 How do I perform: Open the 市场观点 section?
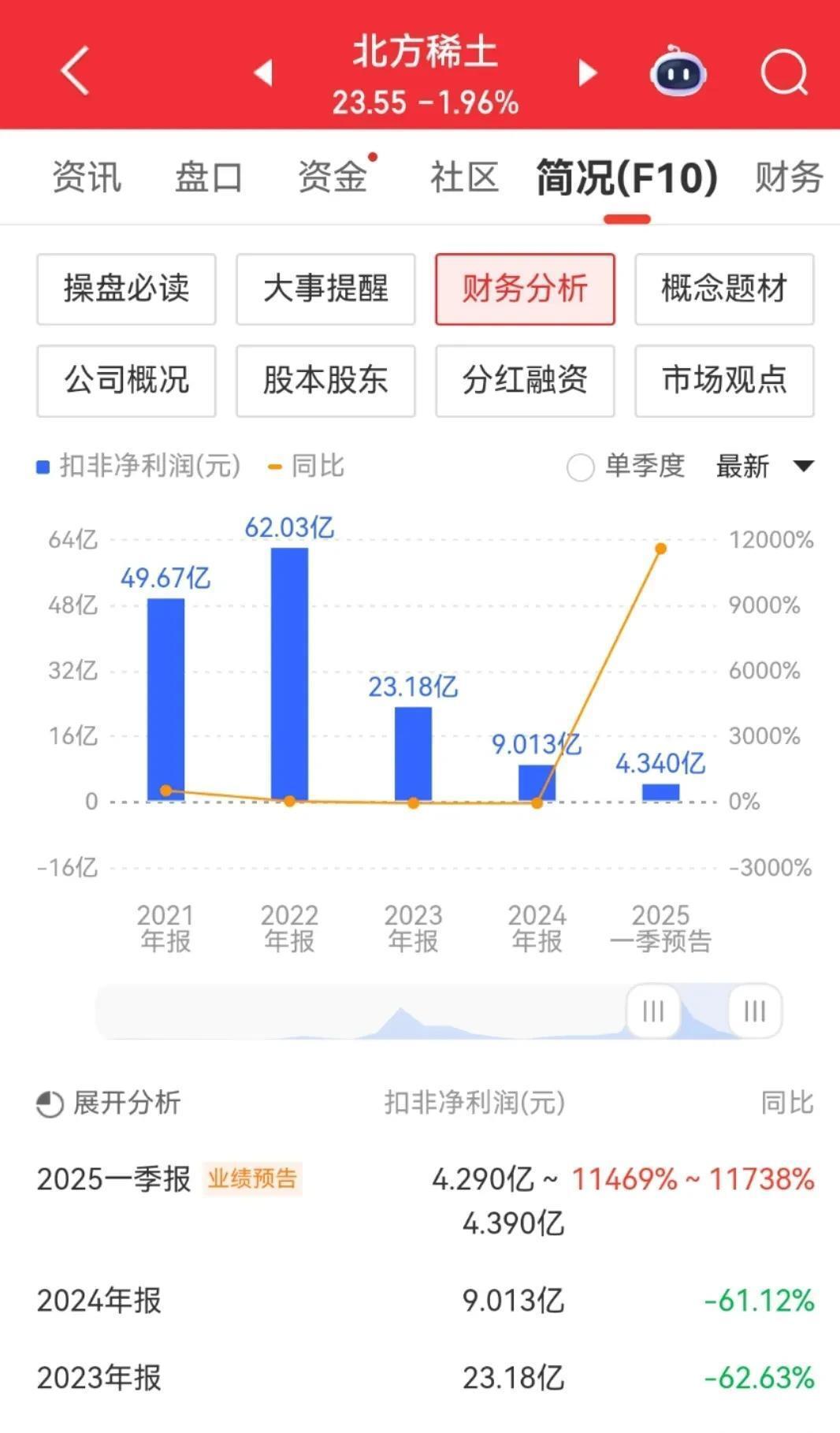[724, 380]
